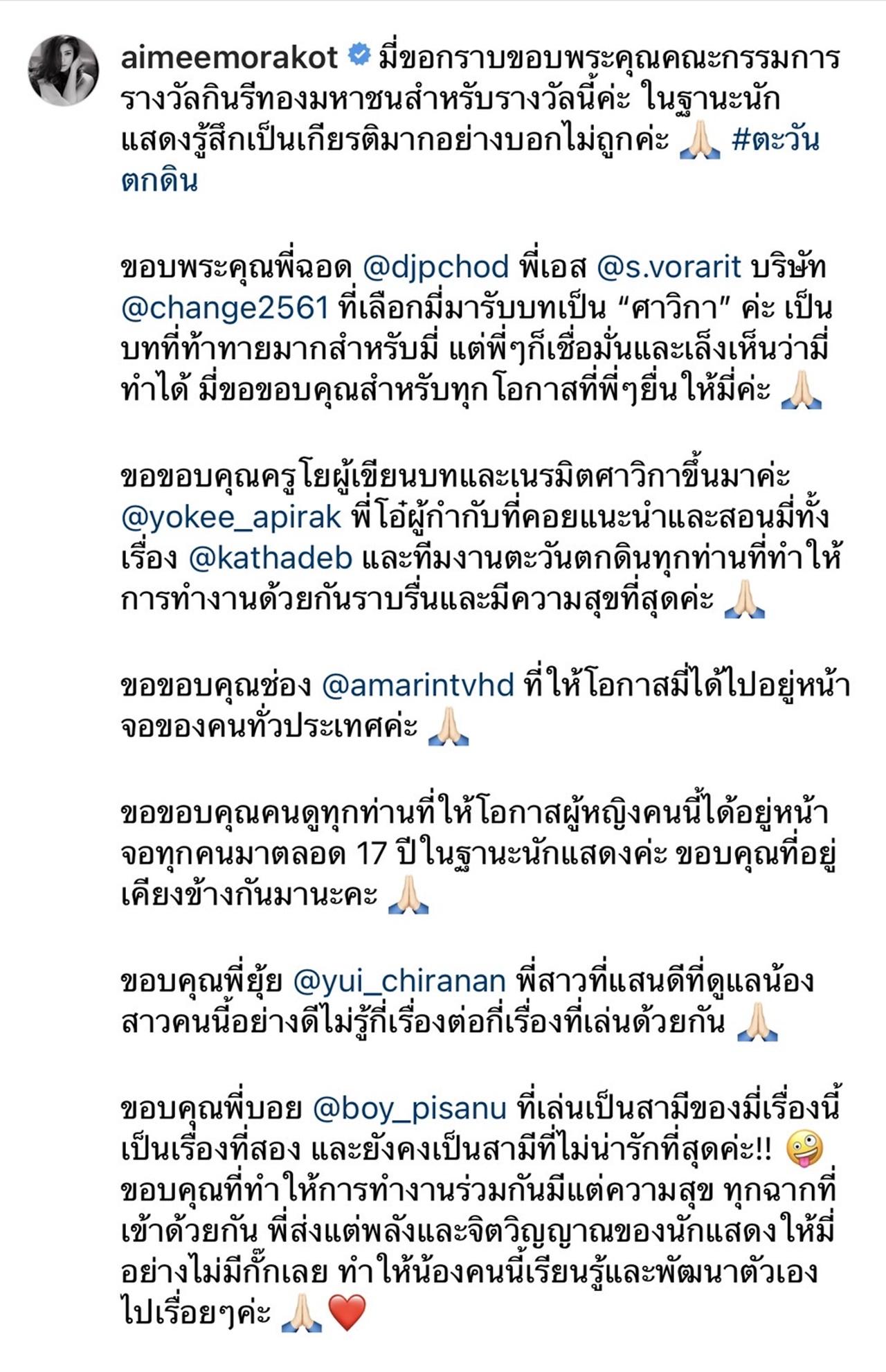Open @yokee_apirak's profile

(231, 517)
